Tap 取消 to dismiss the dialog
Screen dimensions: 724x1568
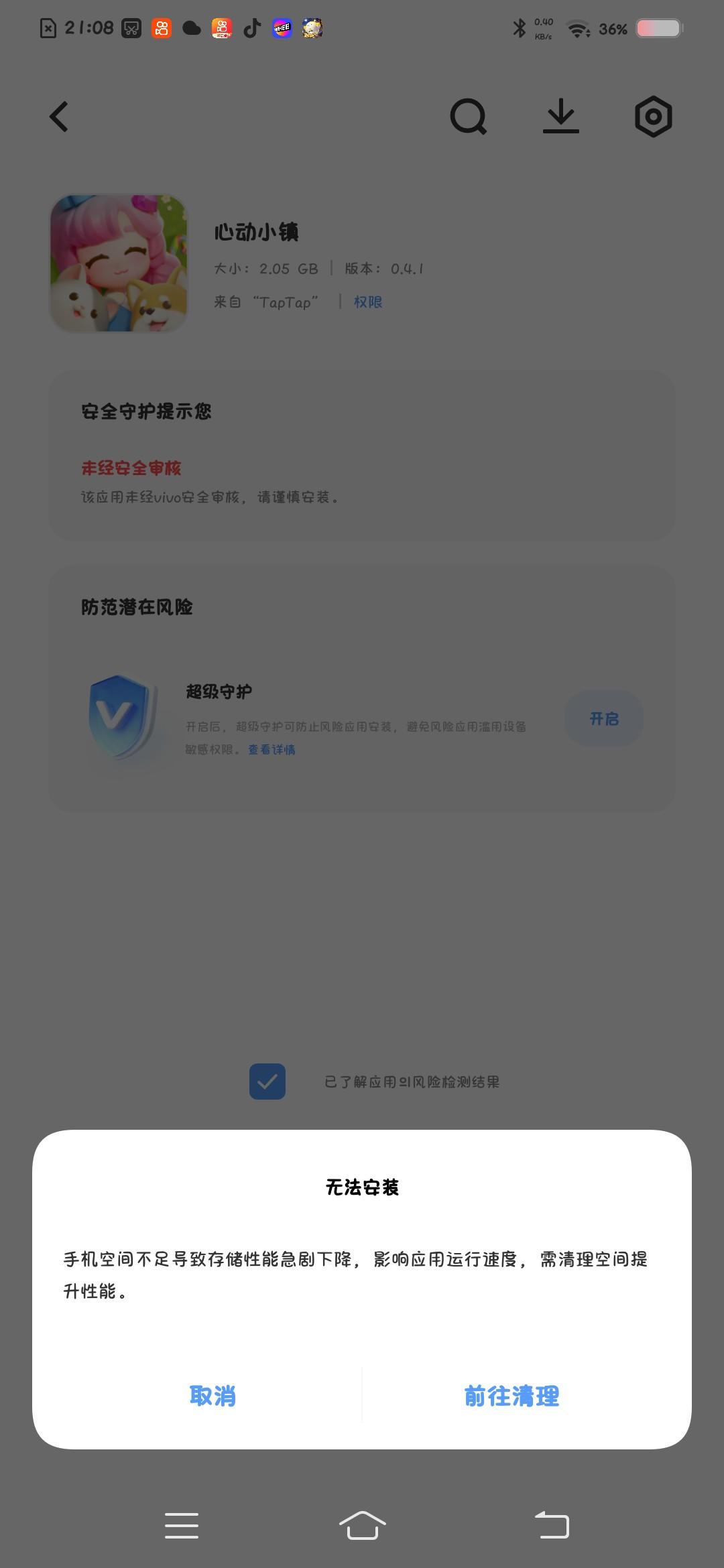coord(213,1396)
